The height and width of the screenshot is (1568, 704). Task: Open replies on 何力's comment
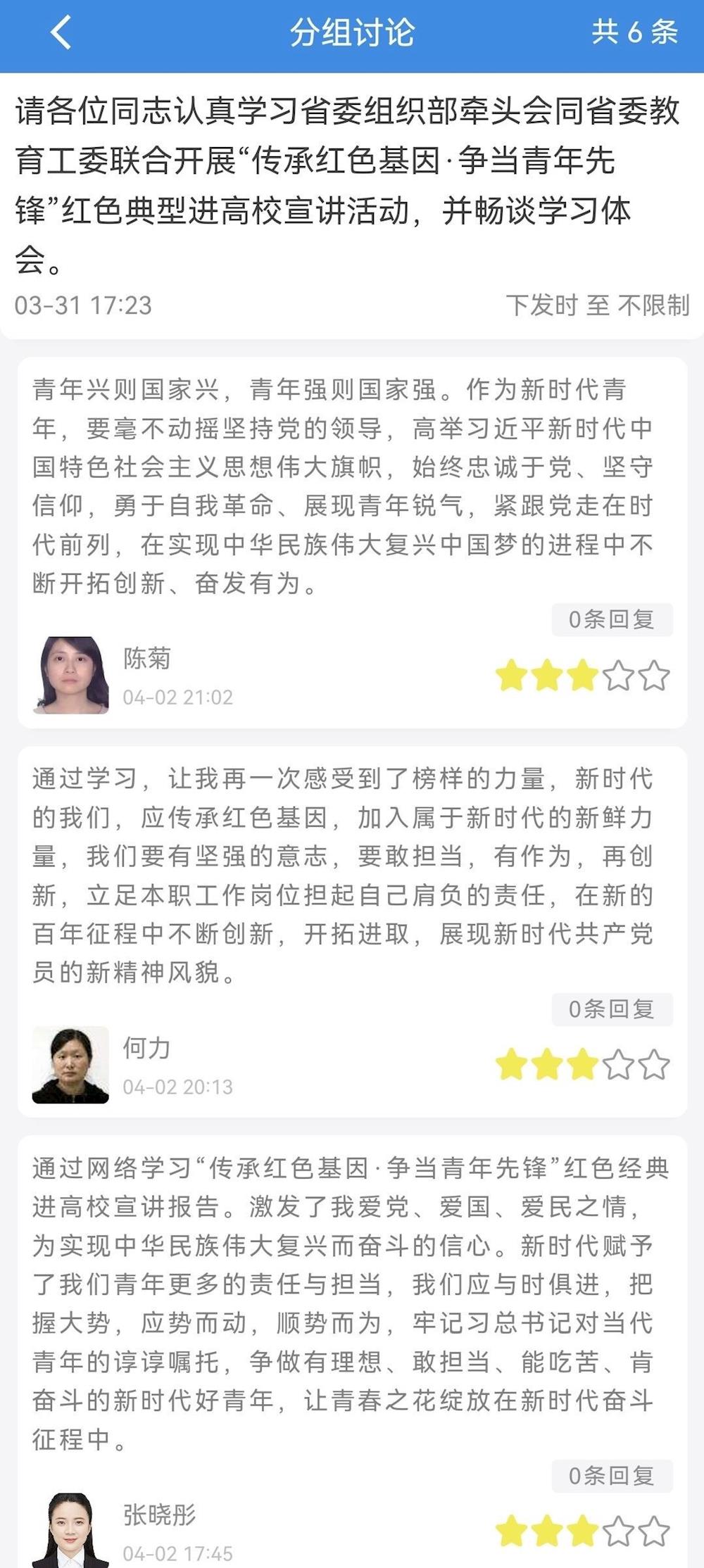pos(612,1009)
